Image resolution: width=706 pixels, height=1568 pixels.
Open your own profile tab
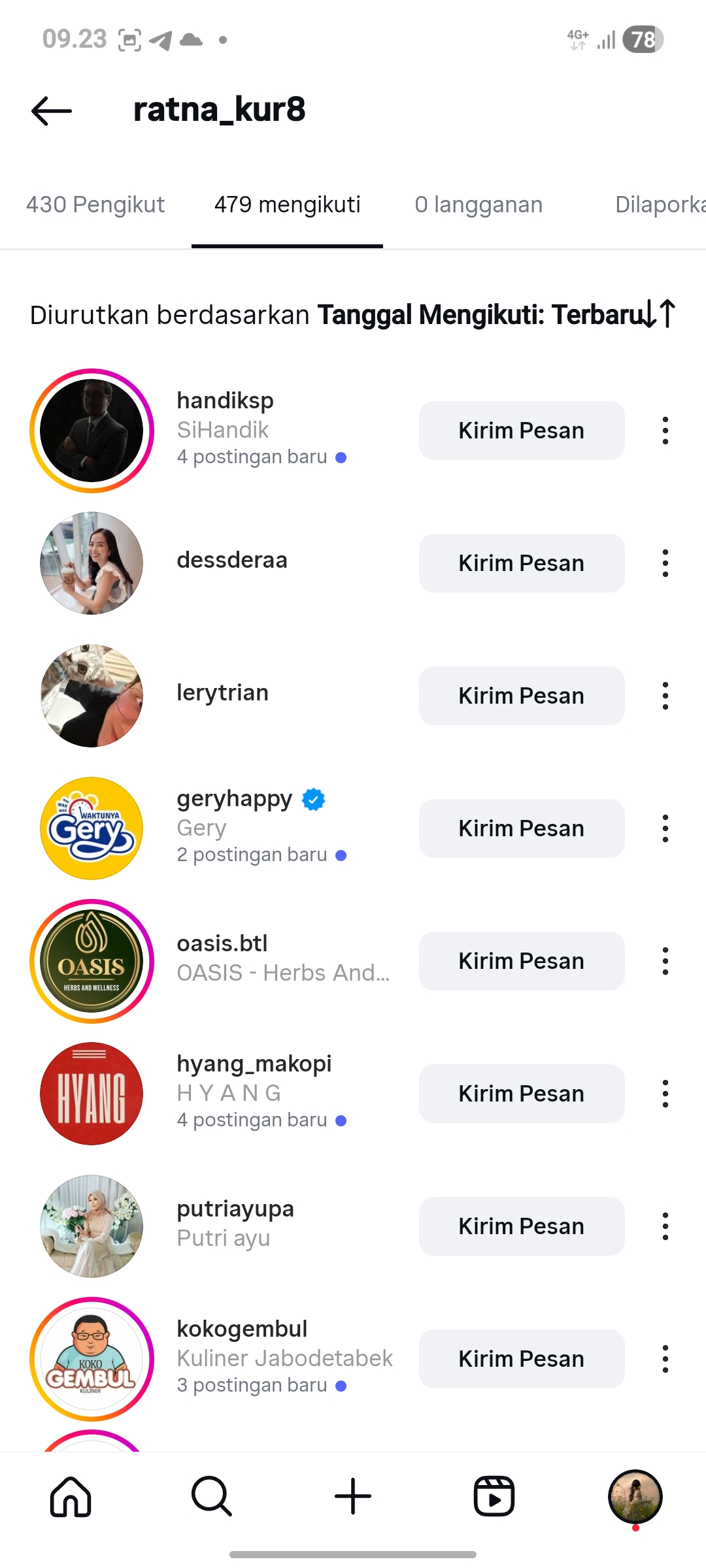(635, 1496)
